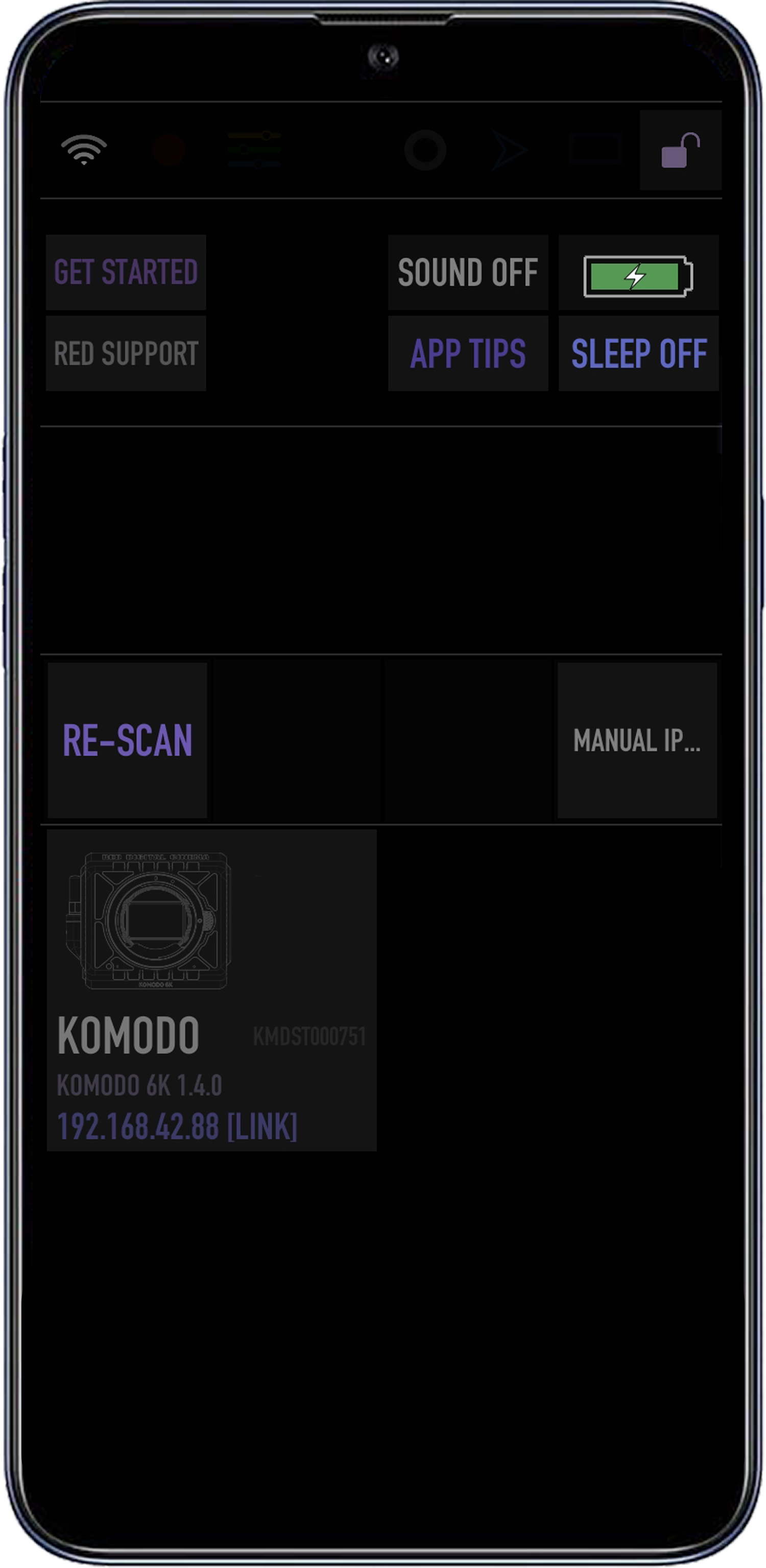Open the Wi-Fi connection tab

coord(84,150)
